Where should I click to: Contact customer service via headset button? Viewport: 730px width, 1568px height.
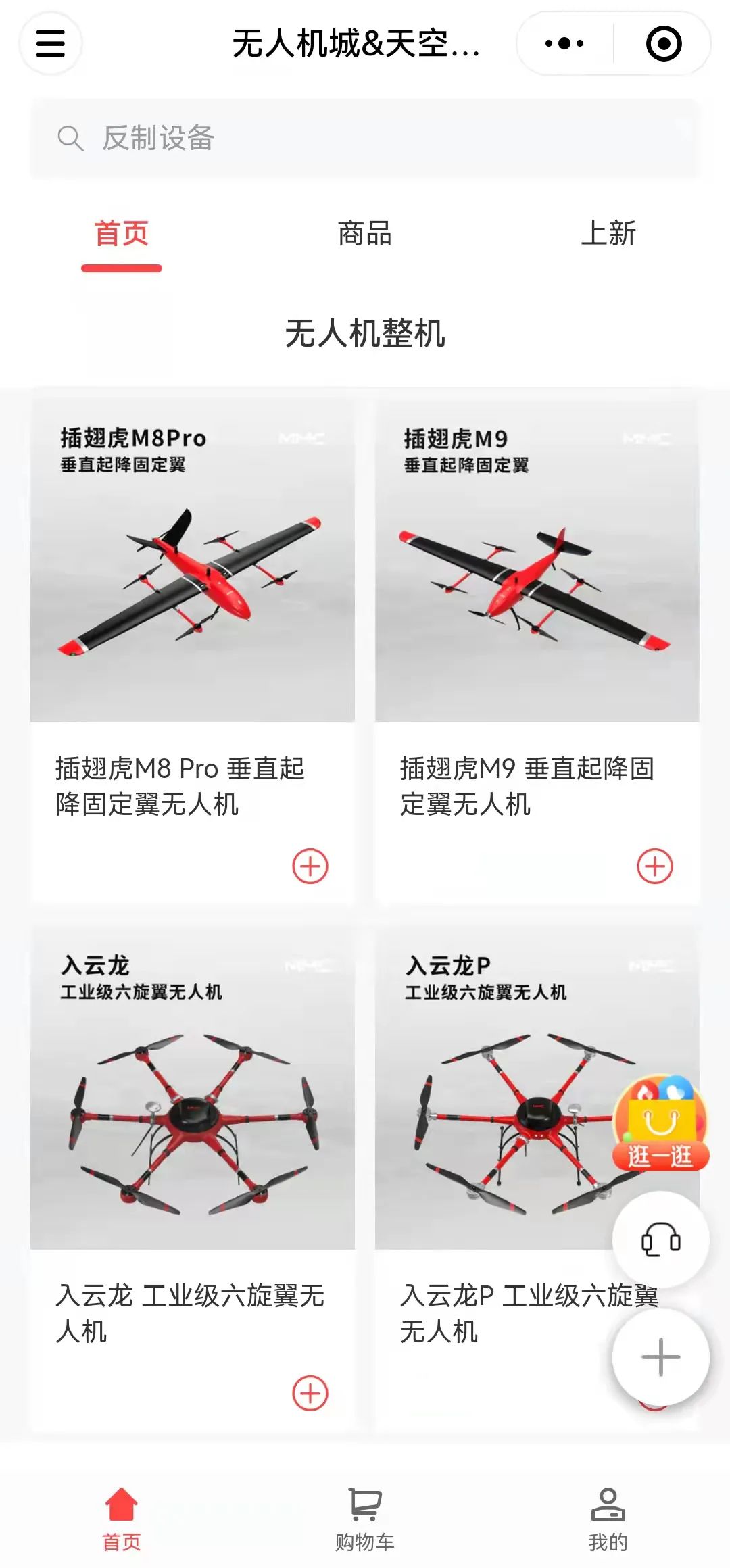(x=660, y=1240)
